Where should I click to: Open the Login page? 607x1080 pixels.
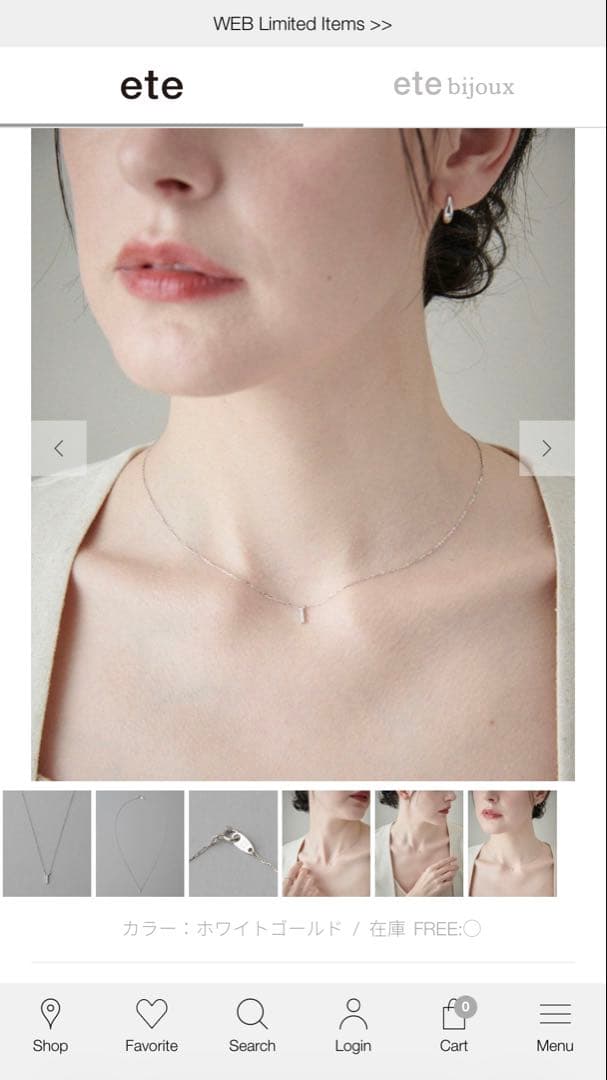pos(353,1026)
